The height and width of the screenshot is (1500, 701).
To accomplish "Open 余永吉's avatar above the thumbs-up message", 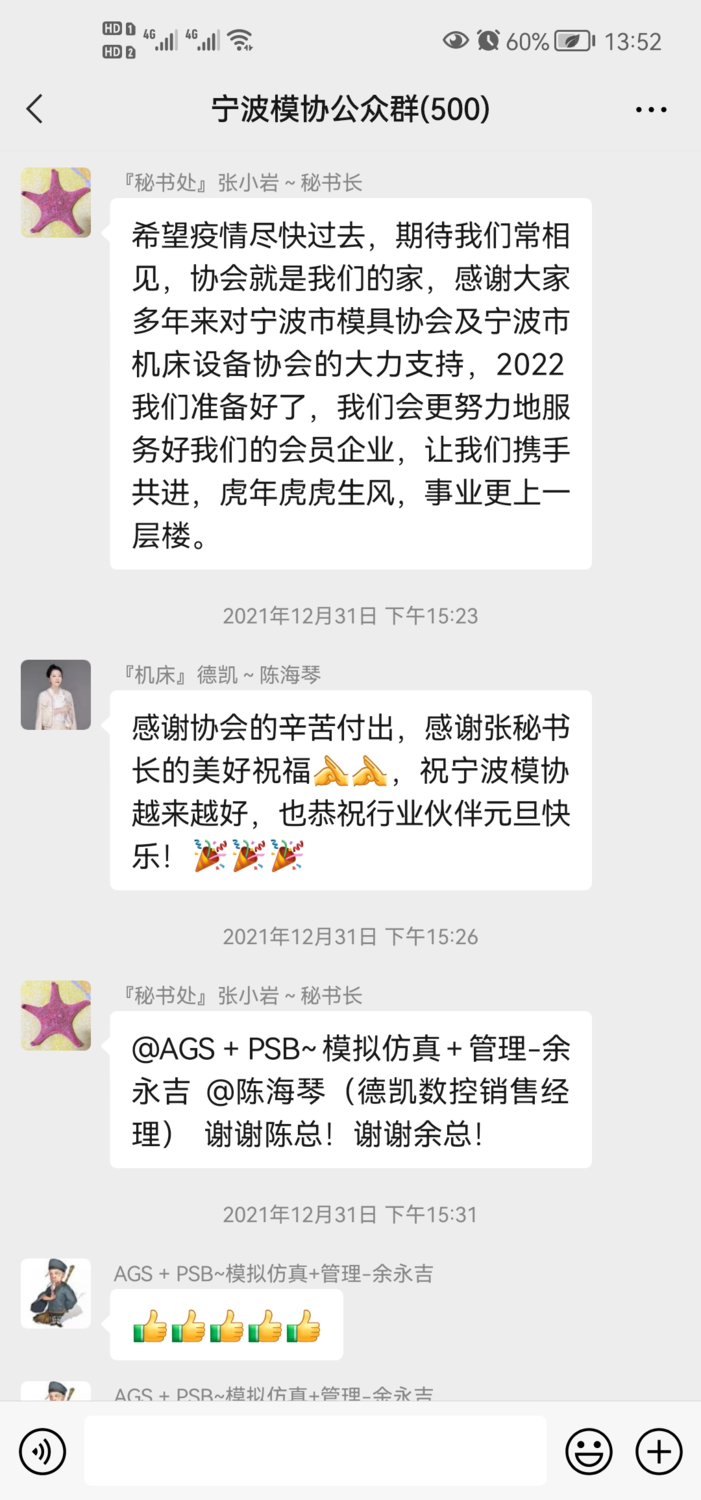I will click(x=56, y=1292).
